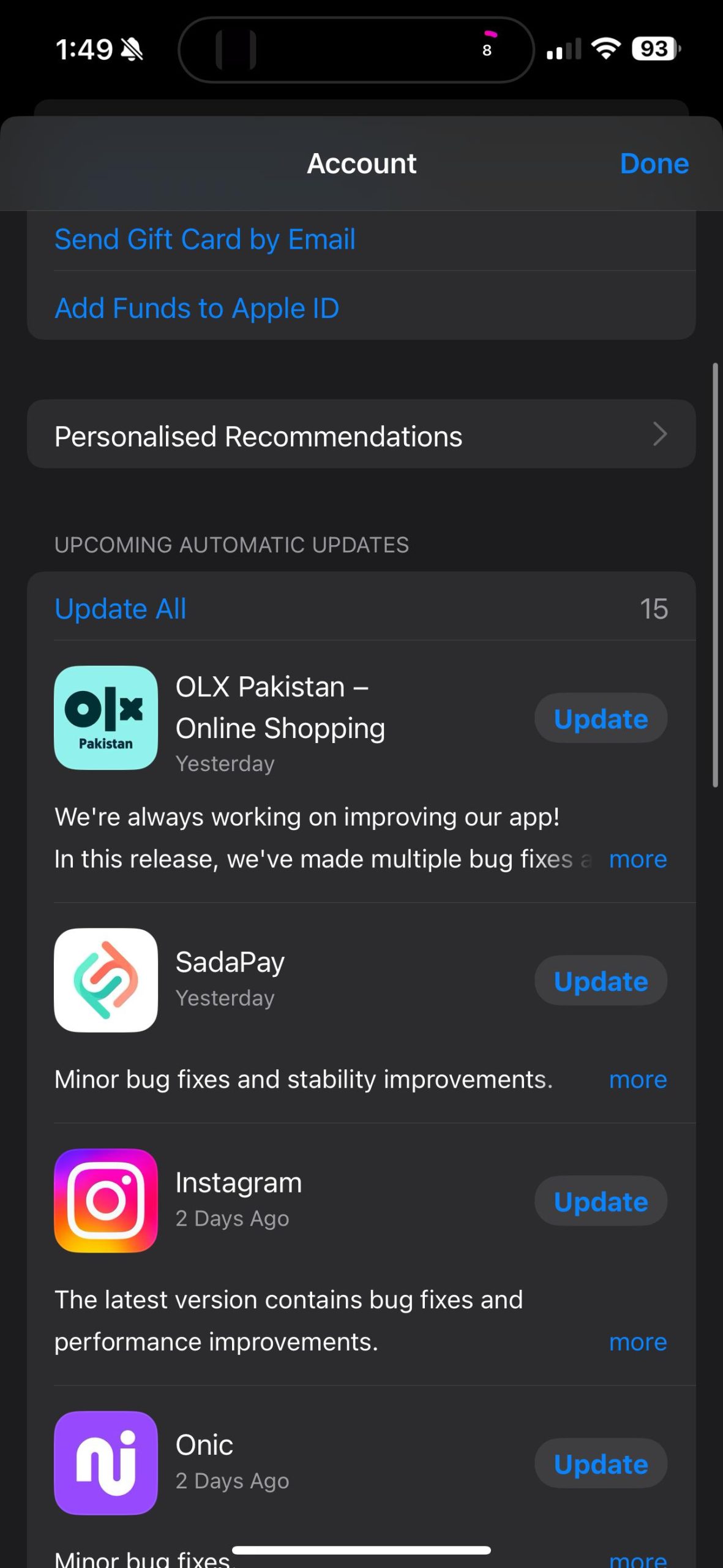Open Personalised Recommendations settings

(x=361, y=435)
